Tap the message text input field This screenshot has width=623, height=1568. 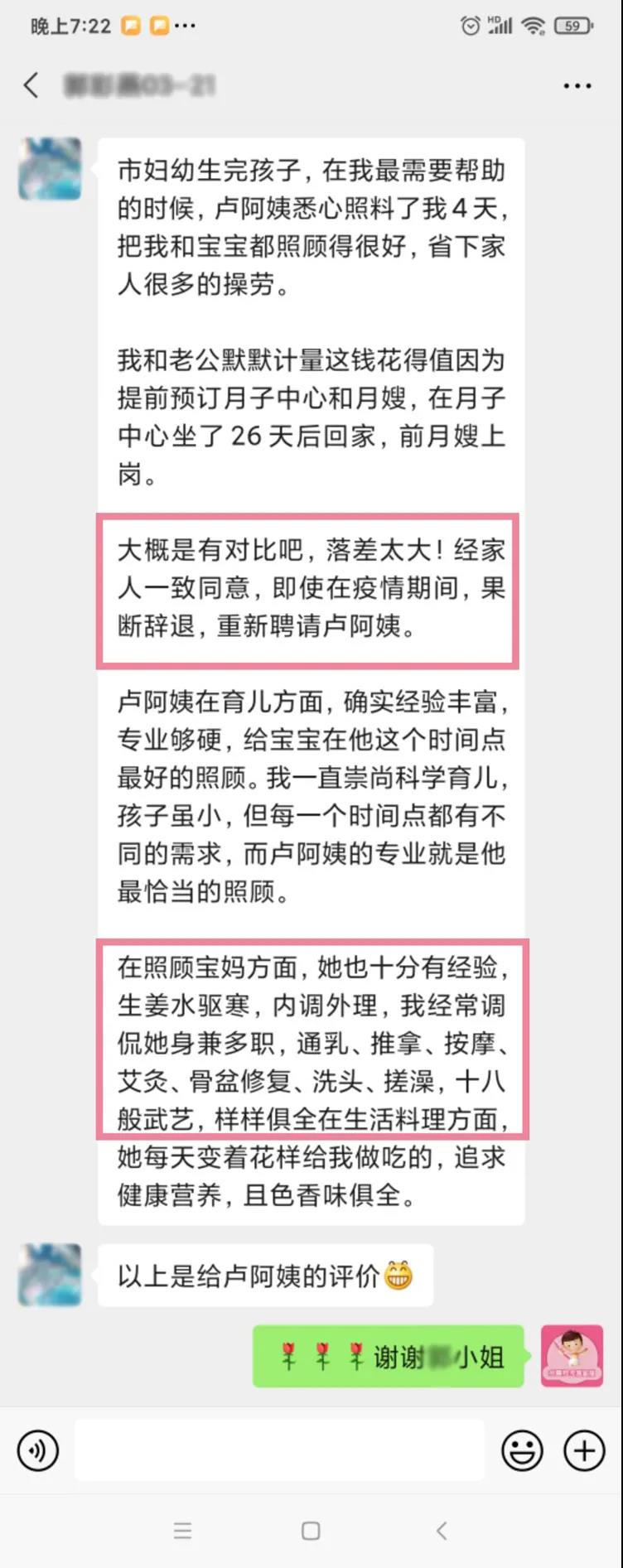point(279,1450)
